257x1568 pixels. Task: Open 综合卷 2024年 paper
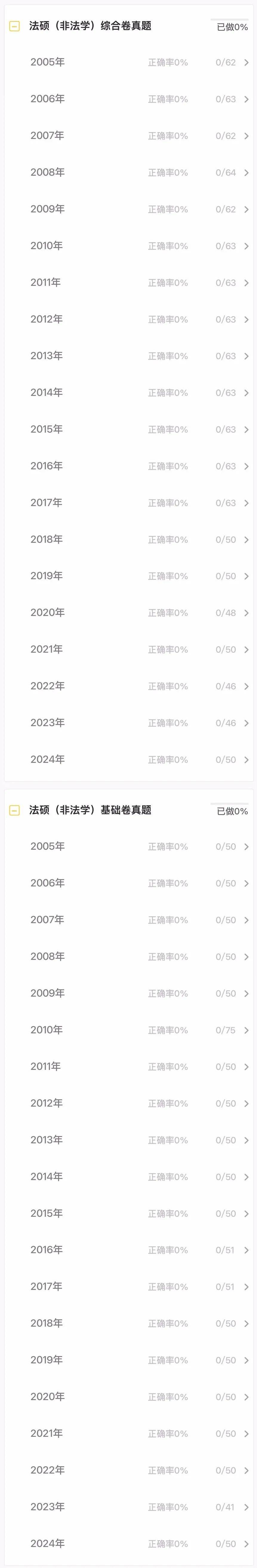(x=129, y=760)
